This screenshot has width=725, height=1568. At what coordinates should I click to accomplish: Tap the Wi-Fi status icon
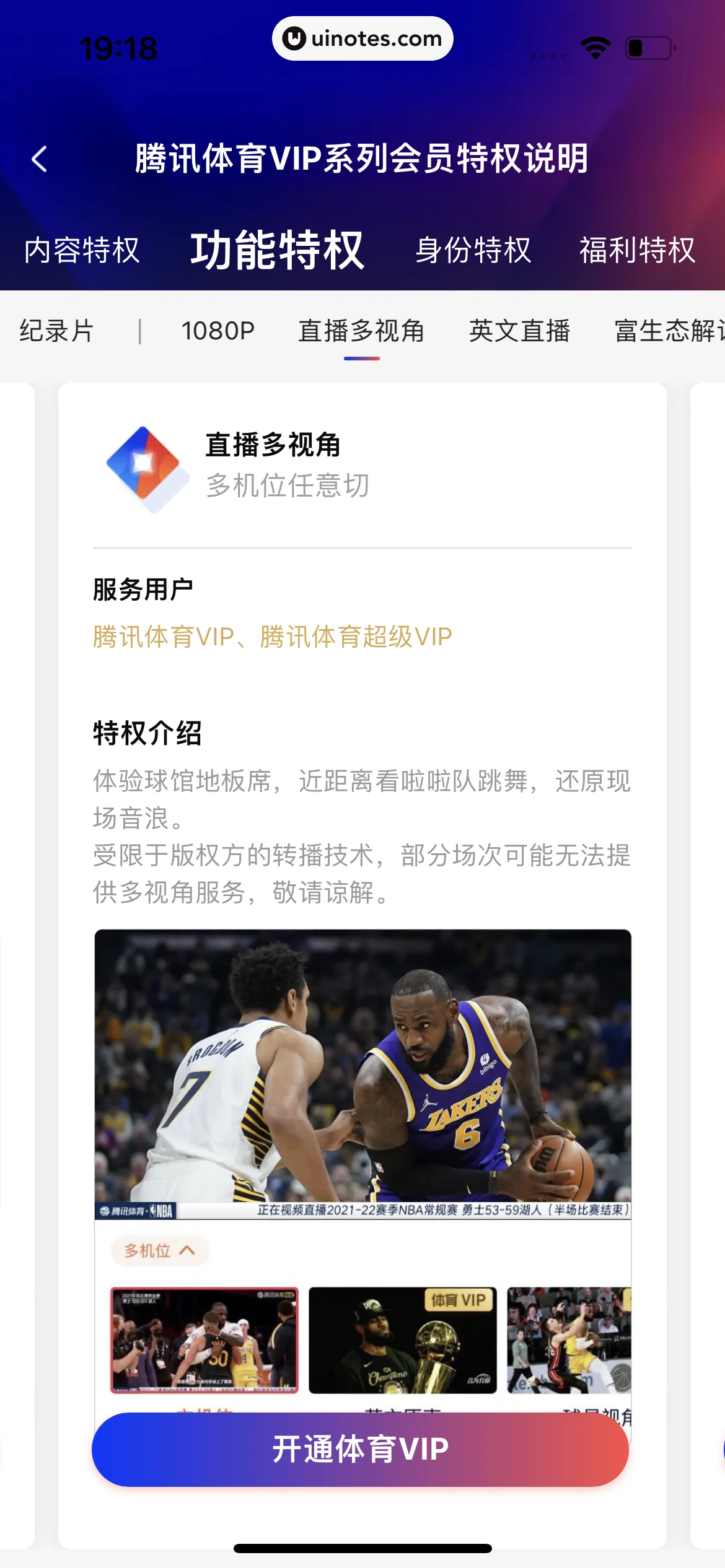click(x=595, y=46)
